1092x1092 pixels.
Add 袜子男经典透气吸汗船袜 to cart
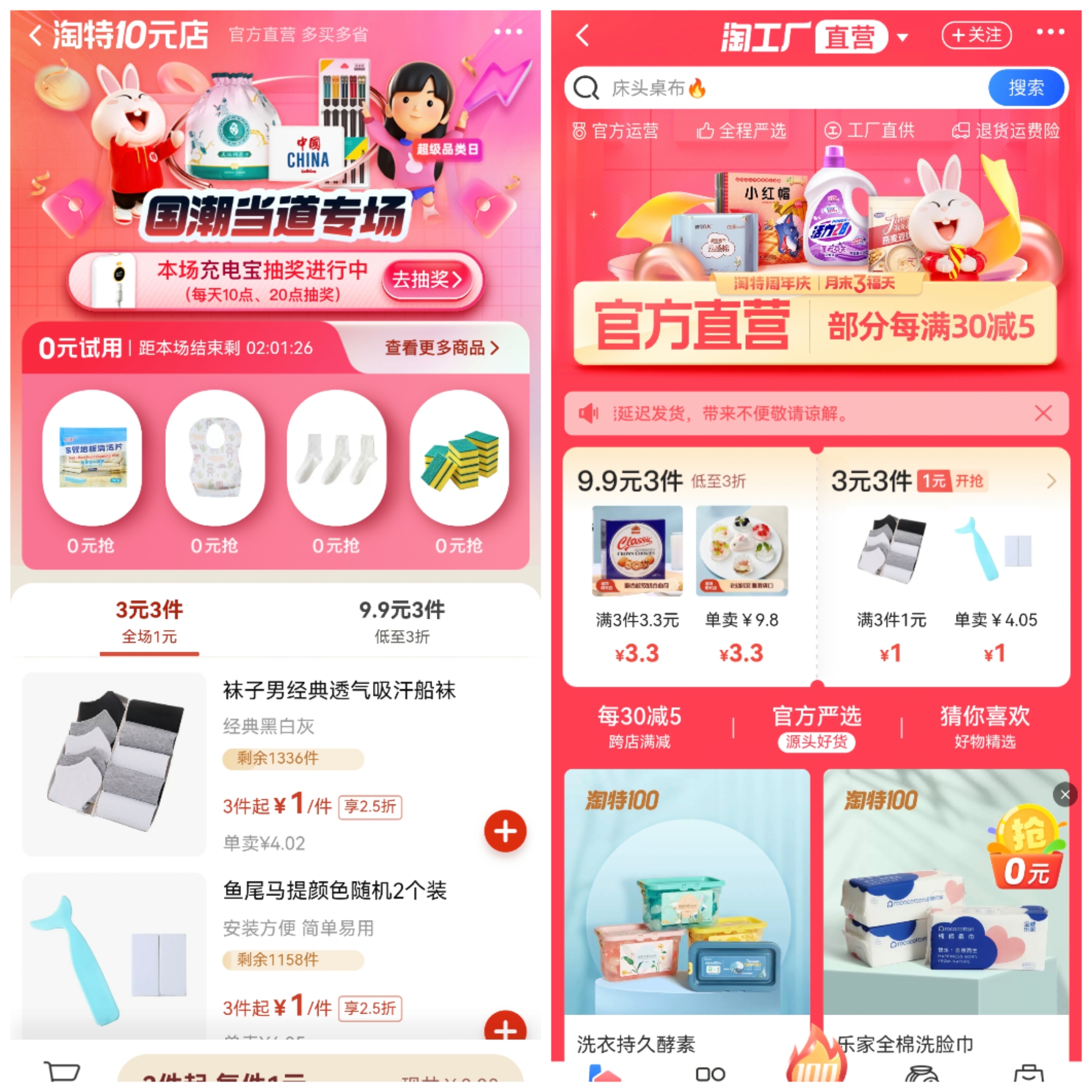click(505, 831)
